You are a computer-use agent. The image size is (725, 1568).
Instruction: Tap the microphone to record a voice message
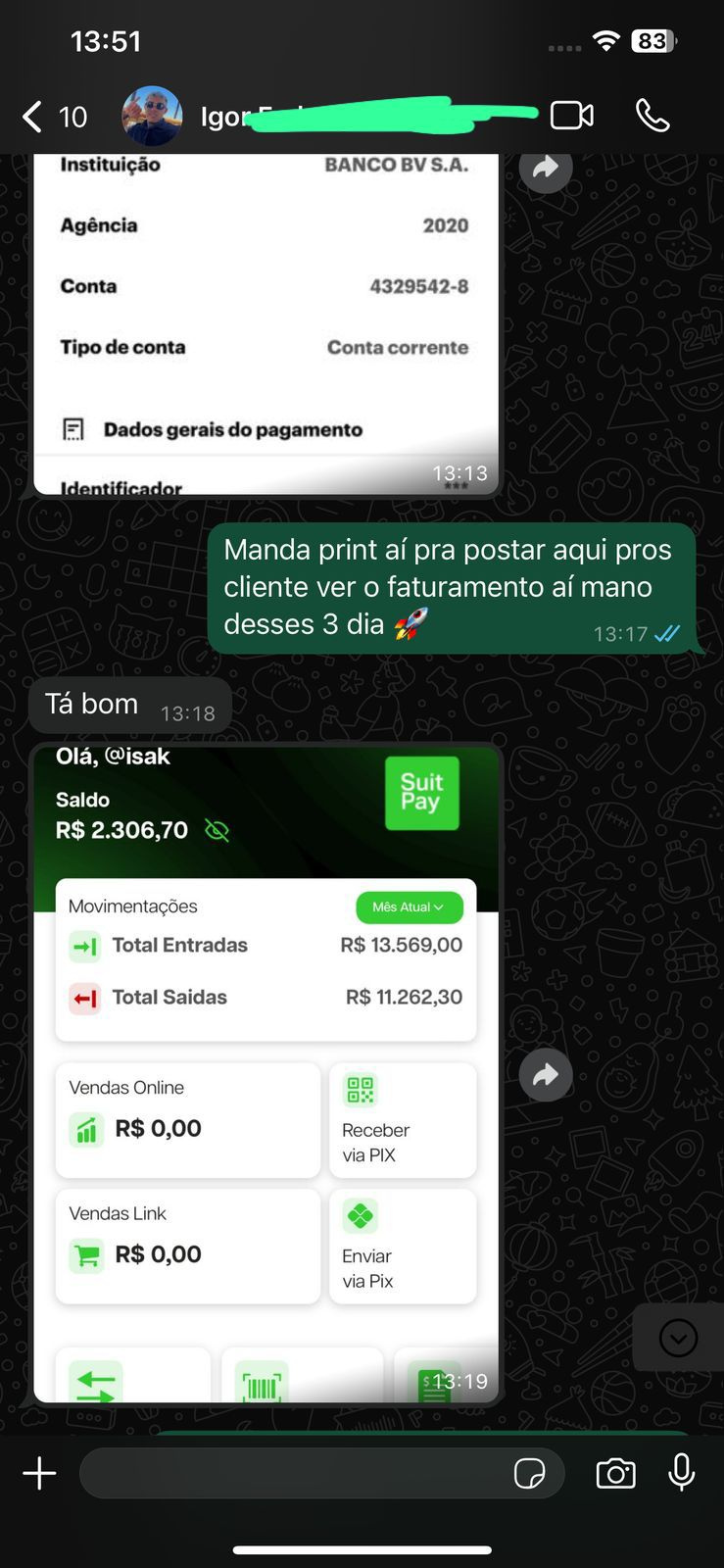(681, 1473)
